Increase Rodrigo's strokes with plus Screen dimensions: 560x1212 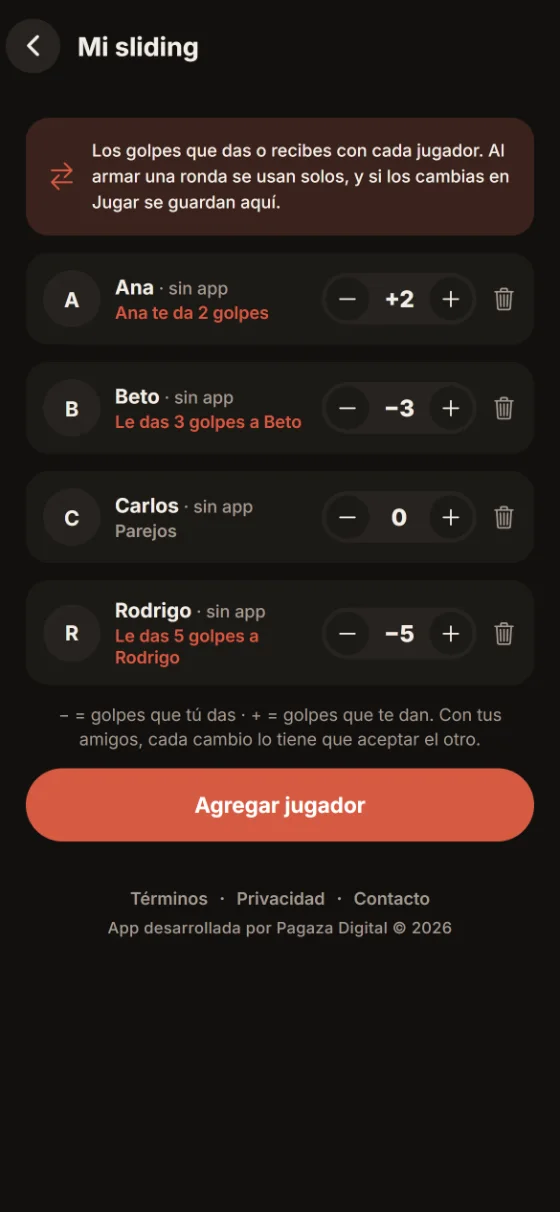pos(451,634)
